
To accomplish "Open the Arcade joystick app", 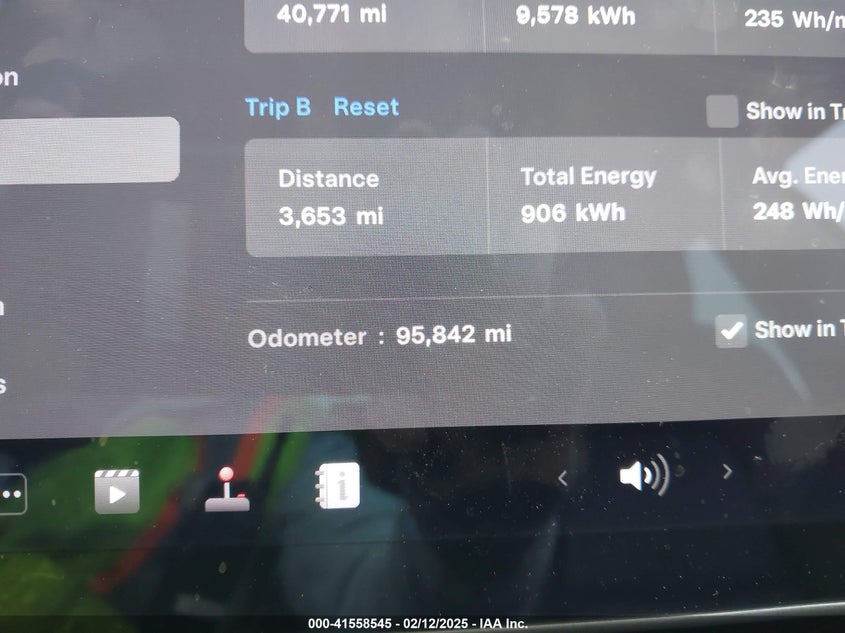I will pyautogui.click(x=227, y=490).
